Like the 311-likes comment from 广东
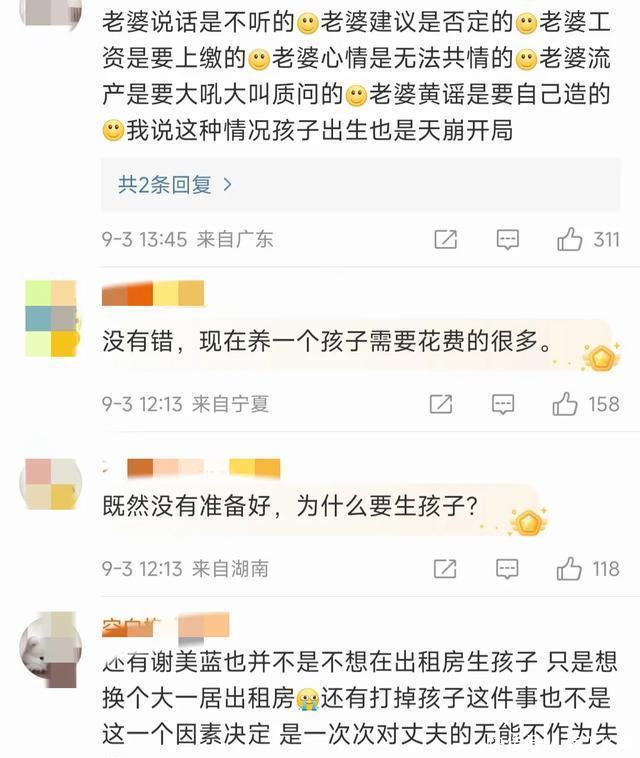 point(570,239)
